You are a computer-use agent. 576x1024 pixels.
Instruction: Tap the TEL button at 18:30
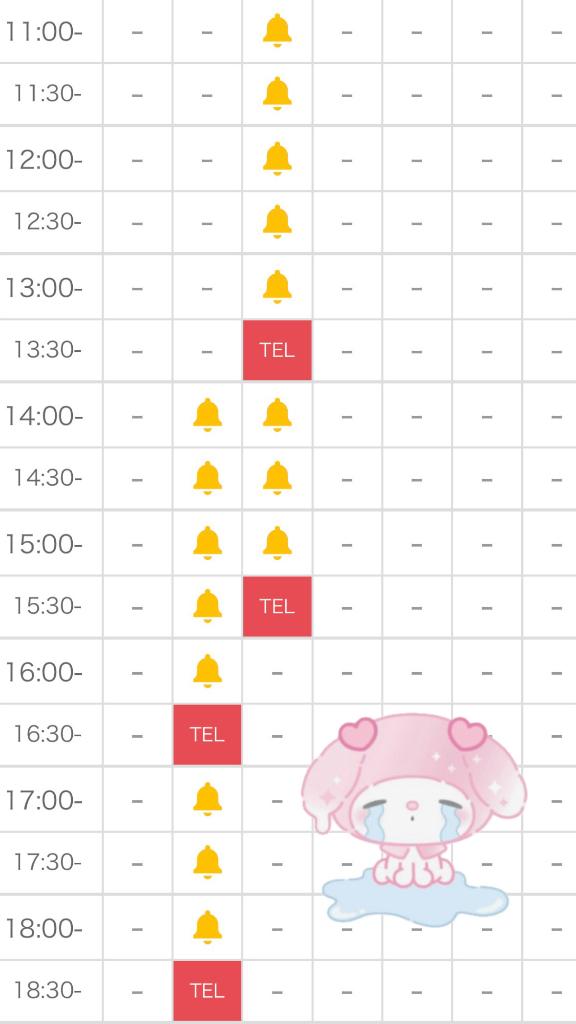pyautogui.click(x=207, y=991)
